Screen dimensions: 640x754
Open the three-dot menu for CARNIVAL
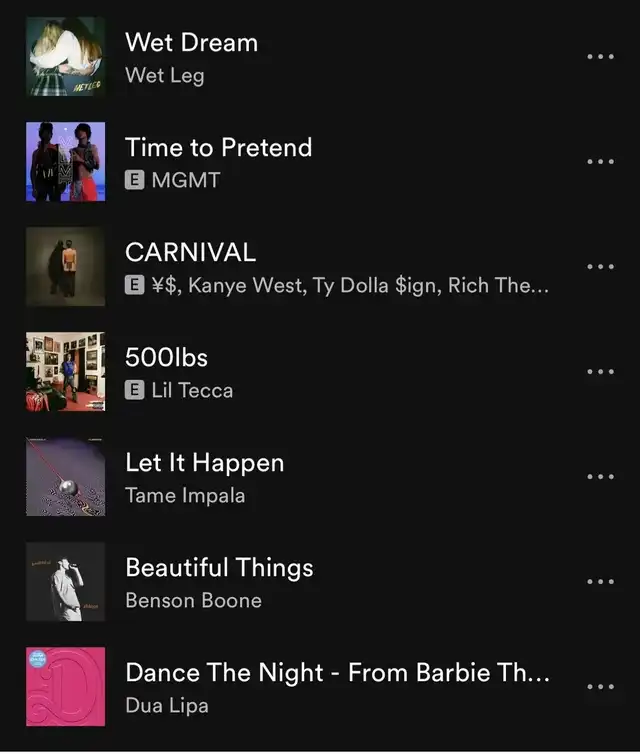pos(600,267)
